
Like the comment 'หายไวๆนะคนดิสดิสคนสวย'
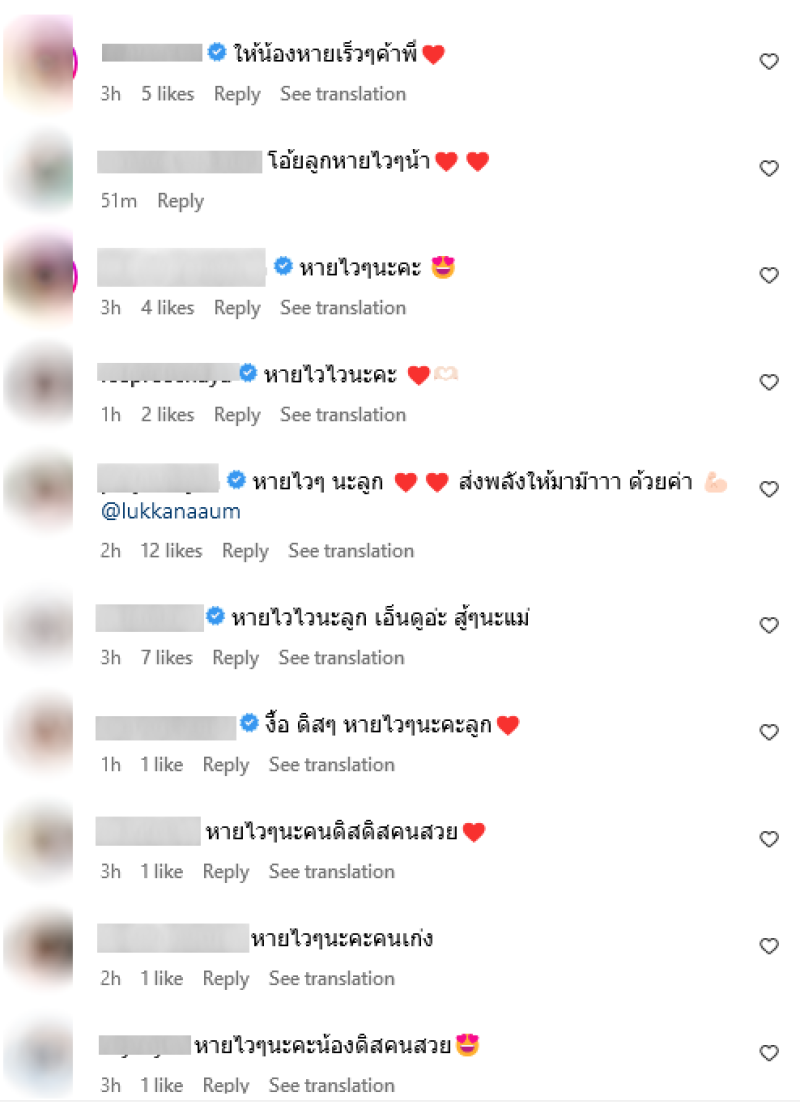769,840
